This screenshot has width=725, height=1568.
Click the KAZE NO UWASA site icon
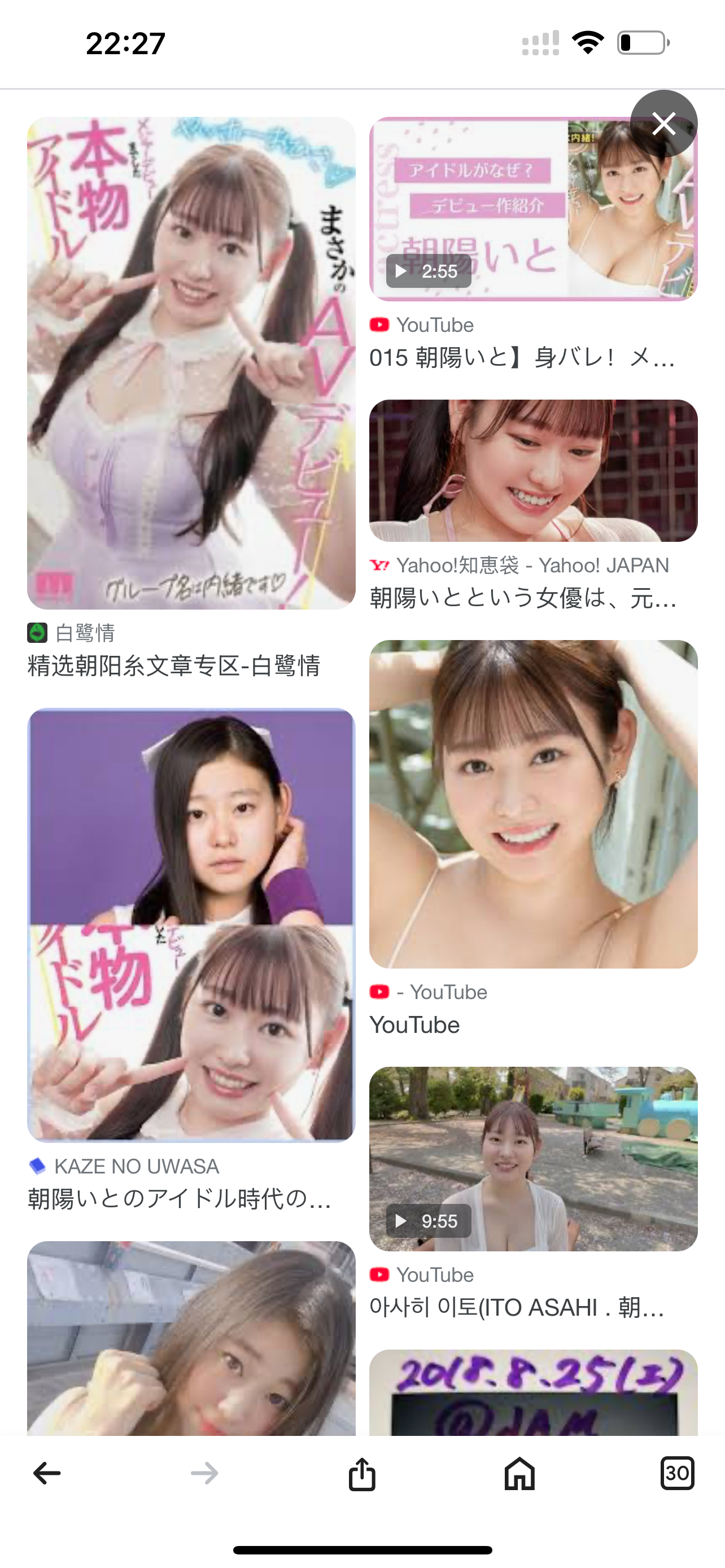tap(38, 1165)
